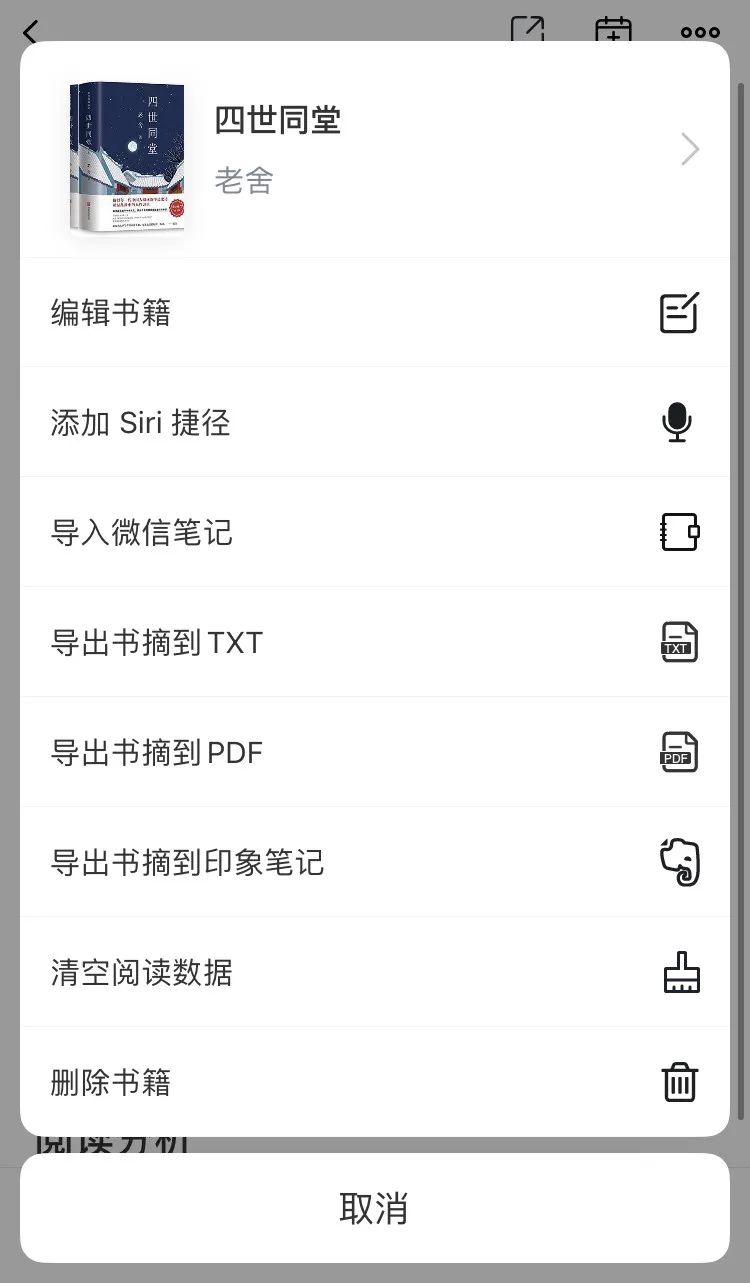Select the Siri microphone icon

[x=679, y=422]
